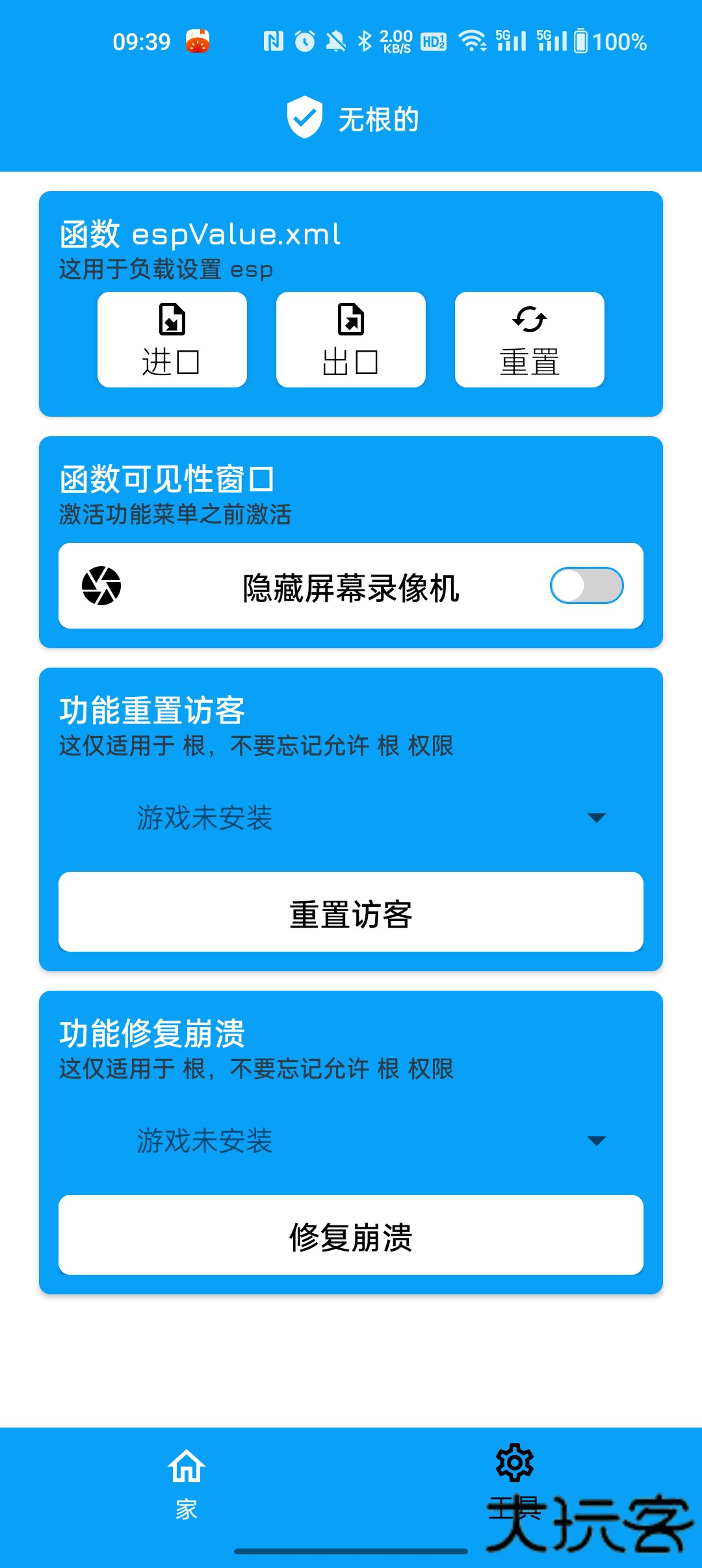Tap the 出口 (export) file icon

click(350, 320)
